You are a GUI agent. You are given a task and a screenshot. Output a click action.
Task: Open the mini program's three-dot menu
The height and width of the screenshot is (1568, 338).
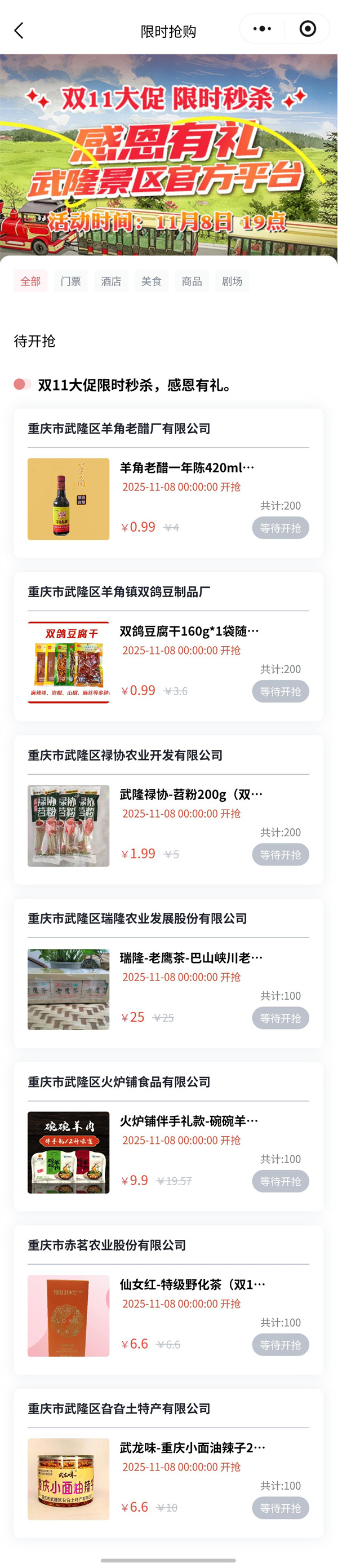pyautogui.click(x=262, y=29)
